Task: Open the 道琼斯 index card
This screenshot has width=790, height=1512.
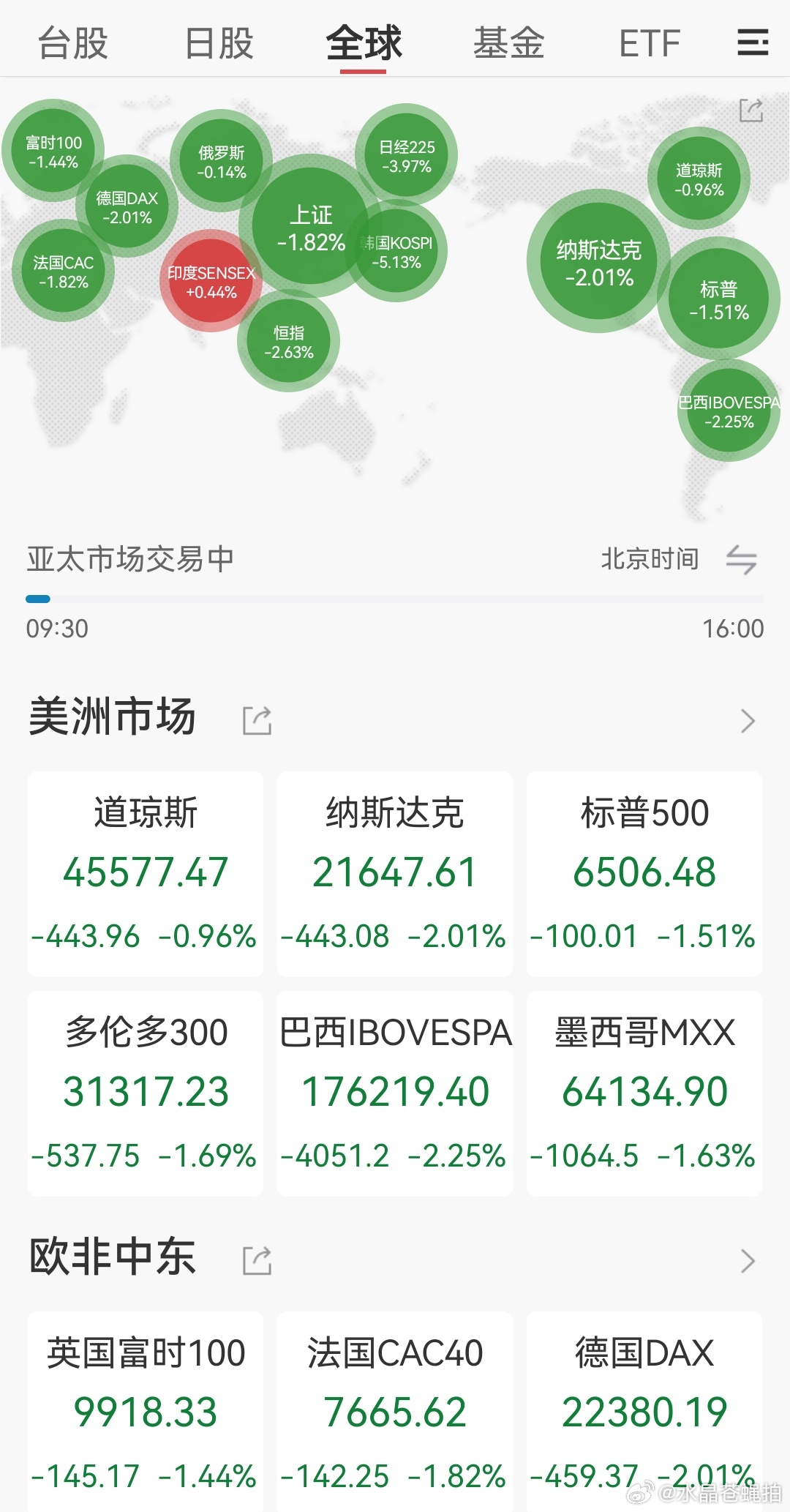Action: pos(146,874)
